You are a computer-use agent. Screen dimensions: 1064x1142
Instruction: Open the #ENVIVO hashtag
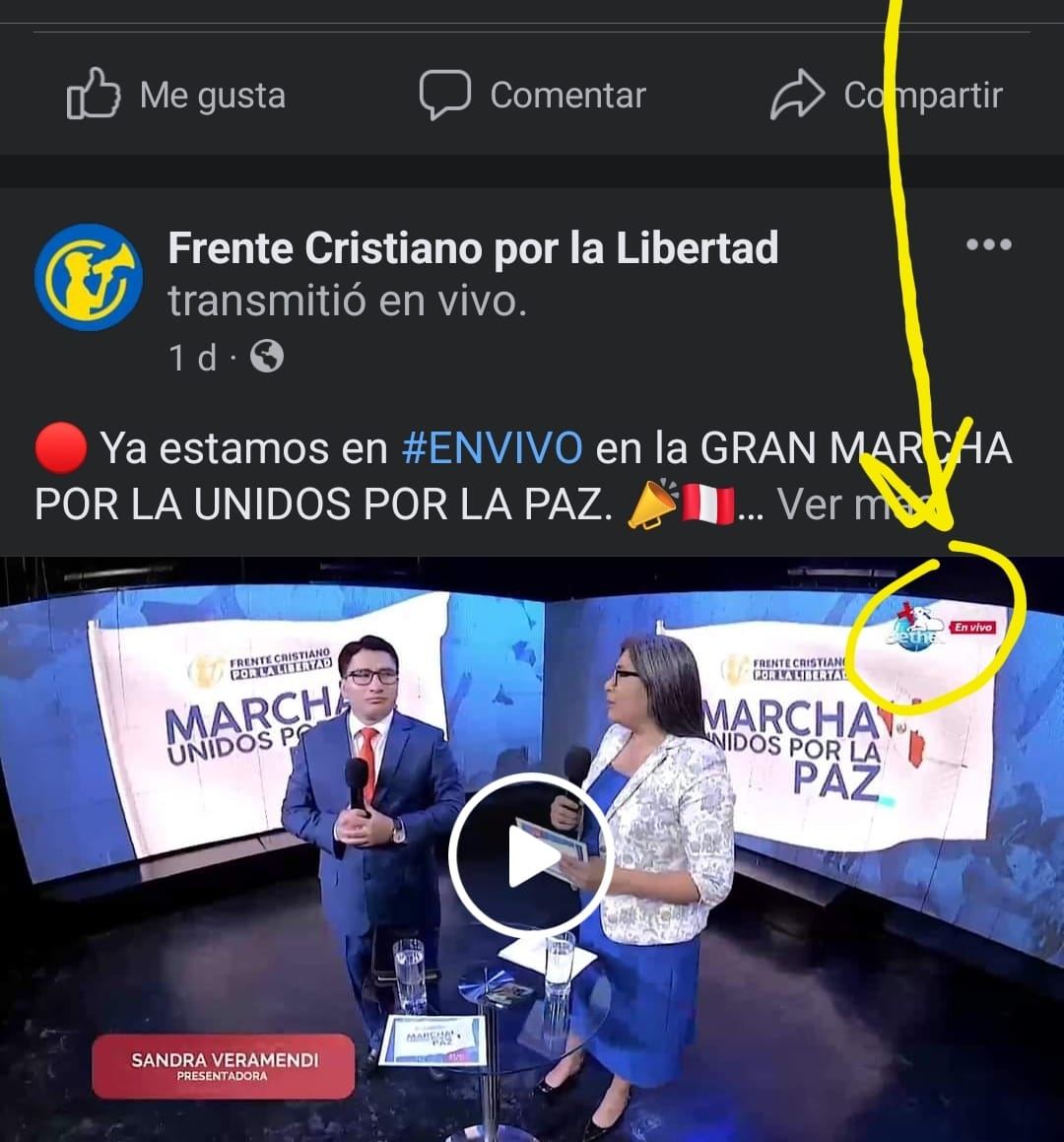coord(492,448)
